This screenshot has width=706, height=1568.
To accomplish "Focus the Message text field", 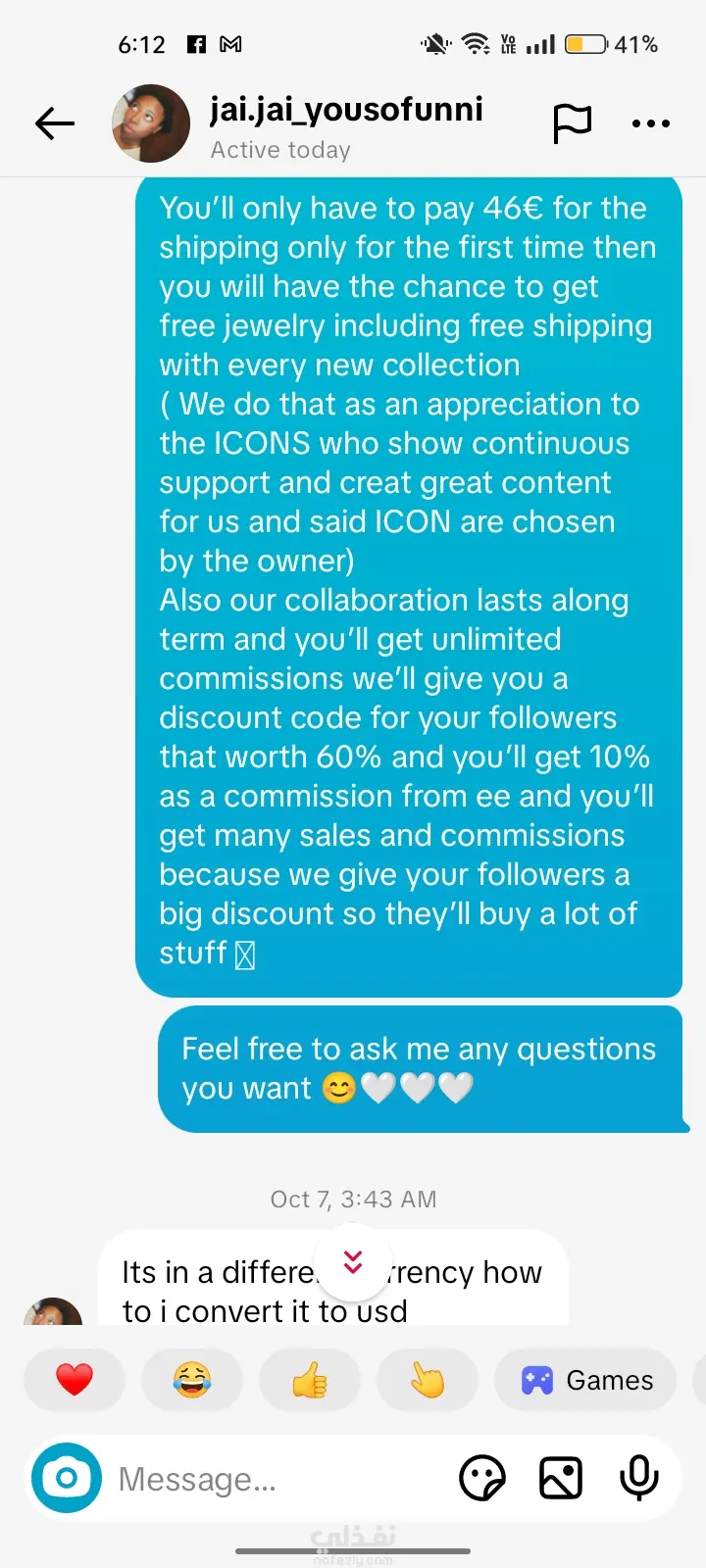I will point(275,1479).
